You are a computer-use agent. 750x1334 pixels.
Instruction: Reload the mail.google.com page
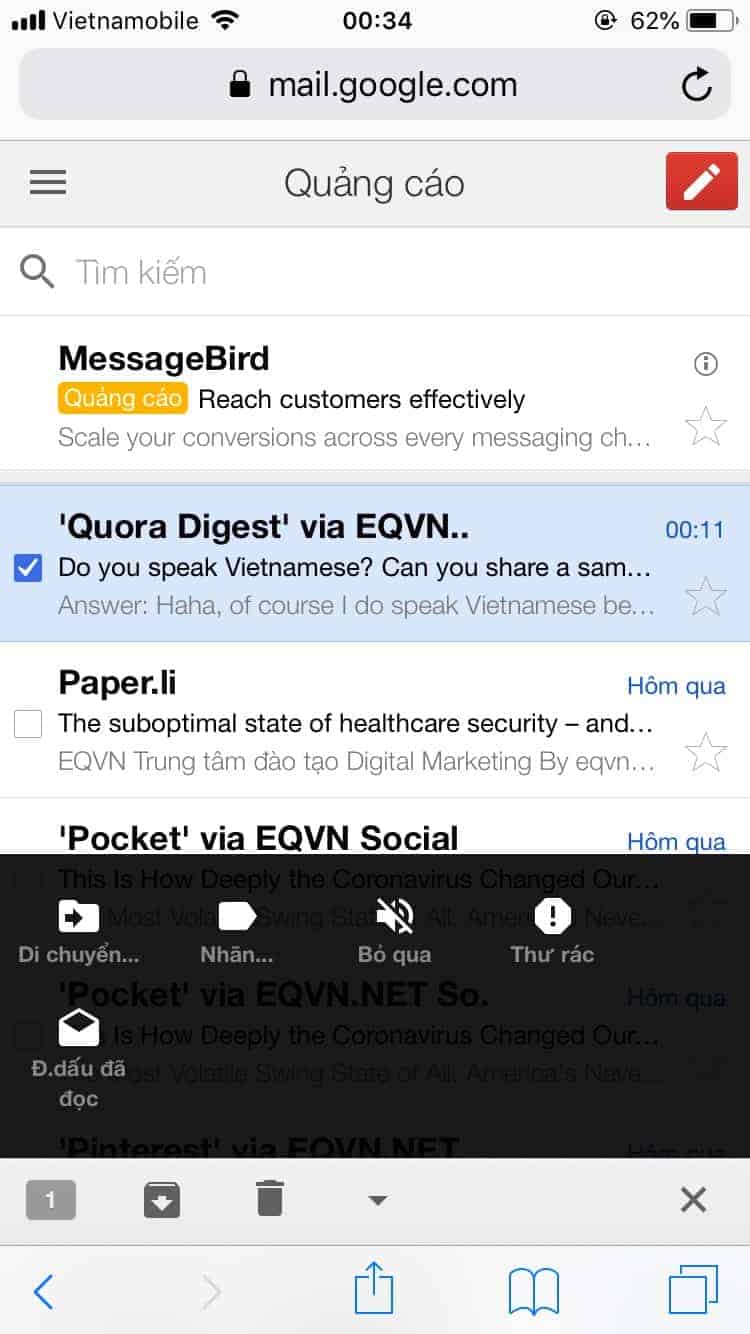[697, 85]
